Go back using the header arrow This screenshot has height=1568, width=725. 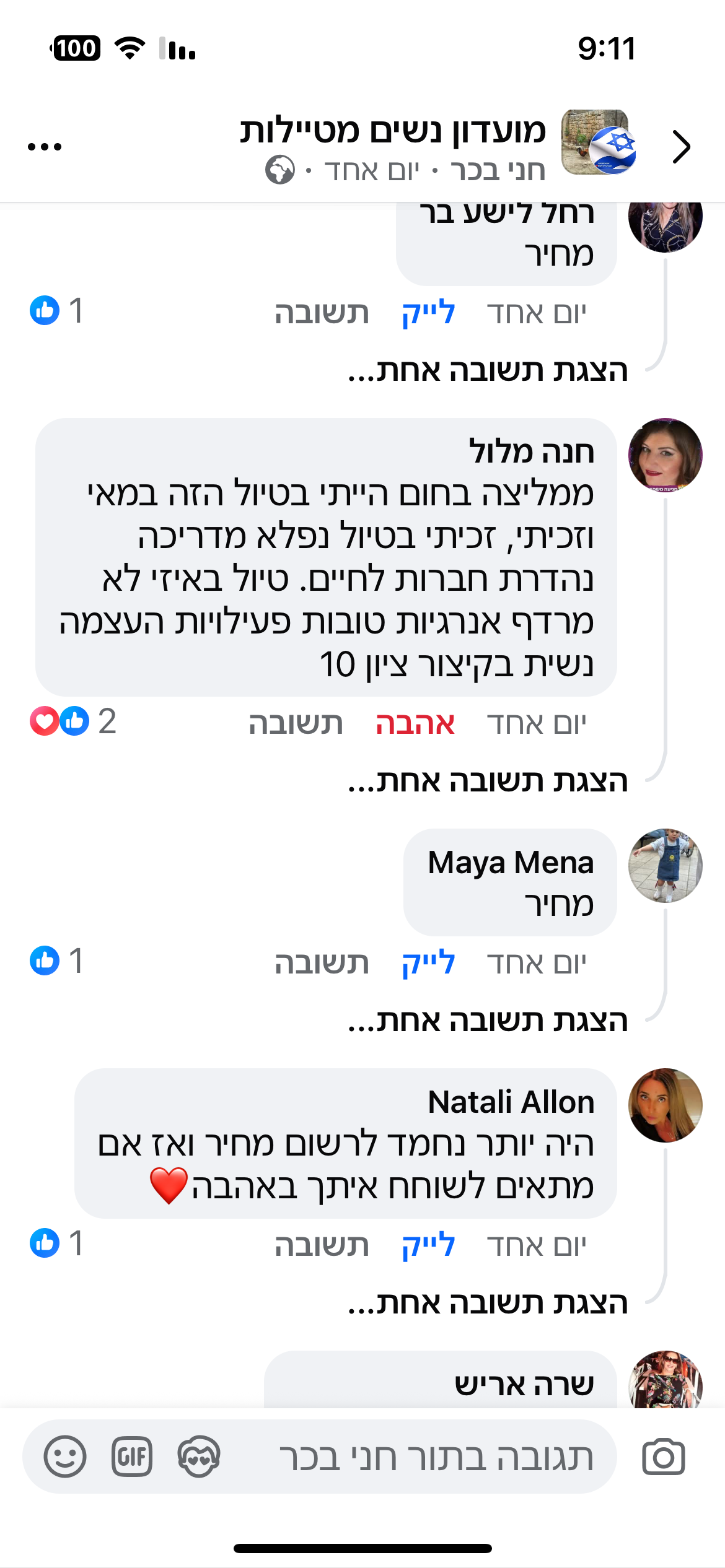(681, 147)
